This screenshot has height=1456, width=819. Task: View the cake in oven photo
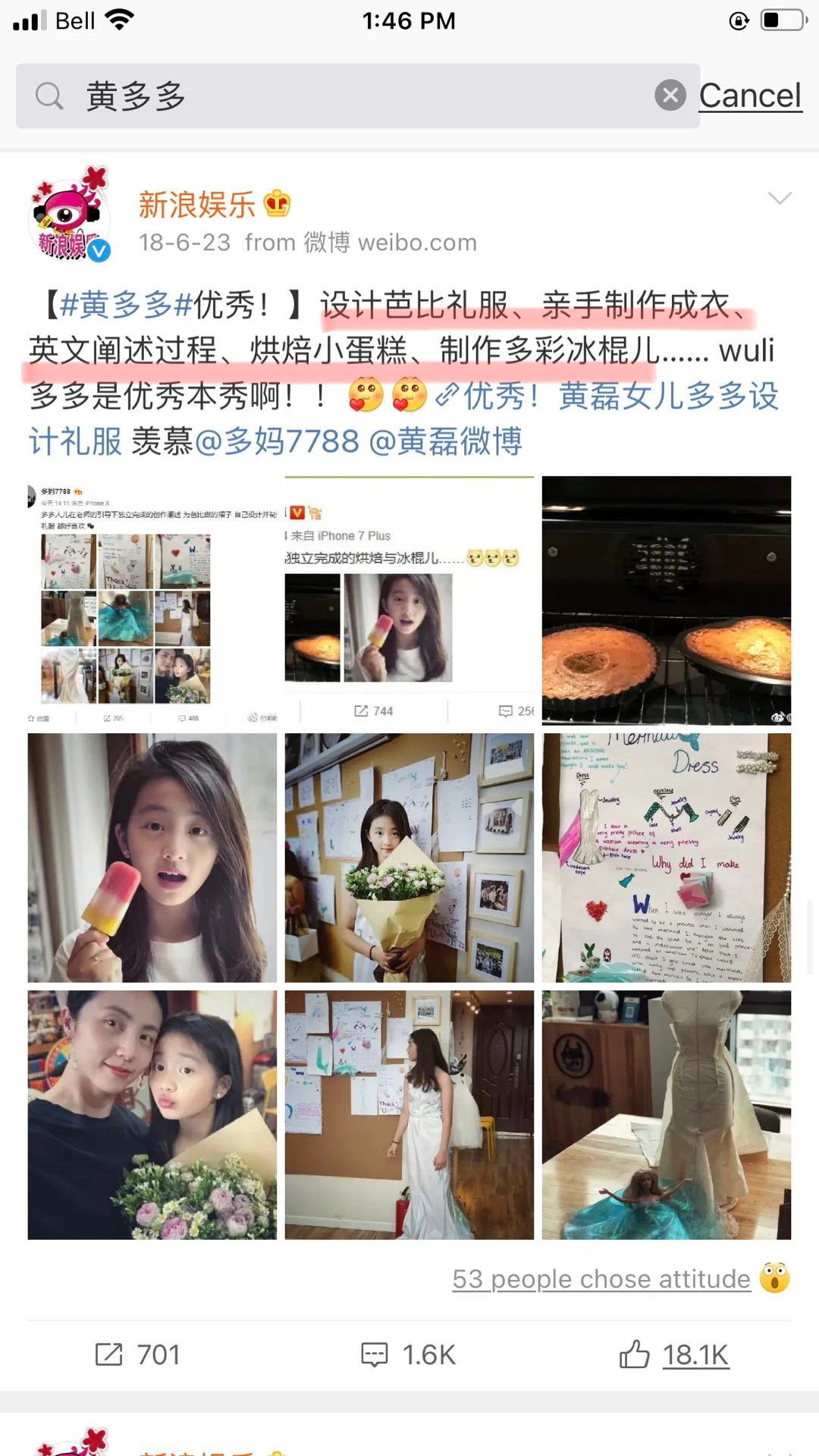point(666,601)
